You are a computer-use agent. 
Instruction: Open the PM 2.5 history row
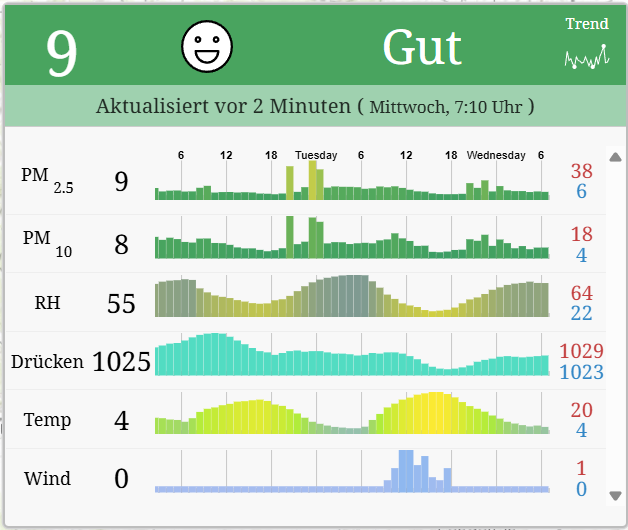[x=47, y=180]
